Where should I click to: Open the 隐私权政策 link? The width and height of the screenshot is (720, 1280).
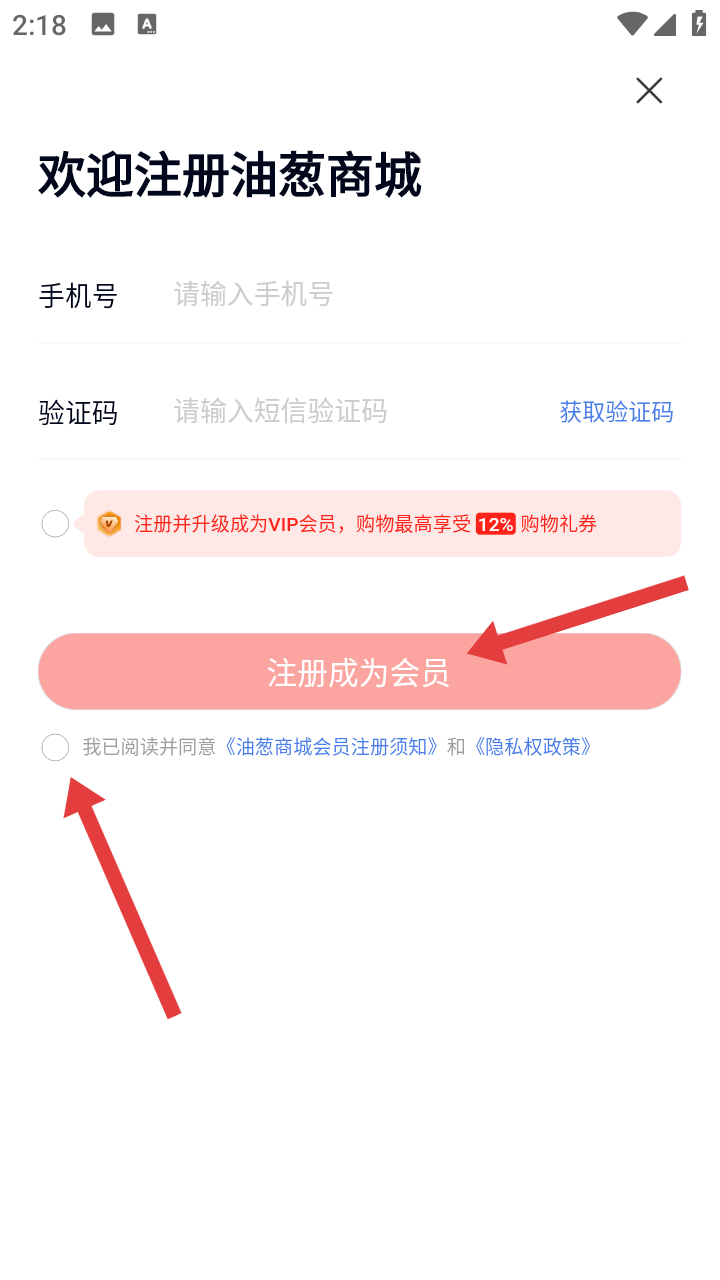(x=533, y=747)
